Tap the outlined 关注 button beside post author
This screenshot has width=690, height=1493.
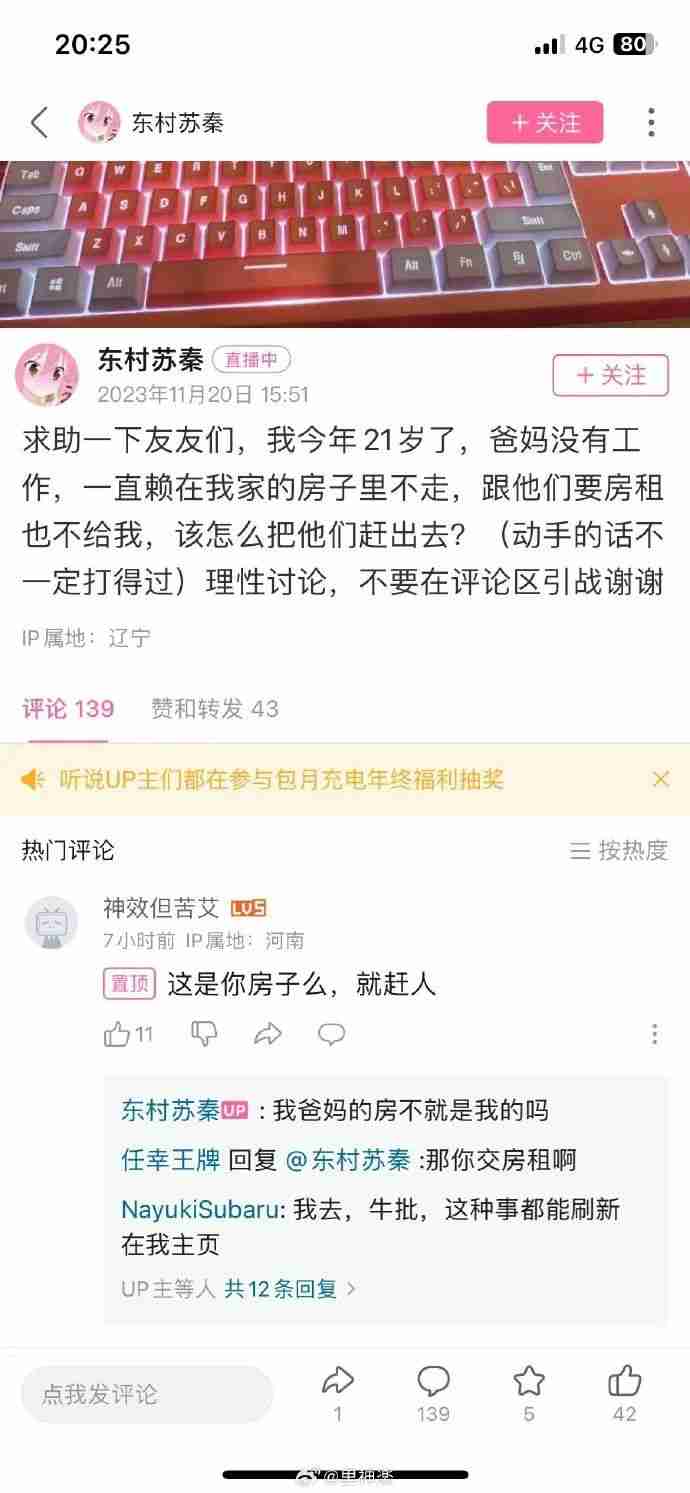[610, 375]
